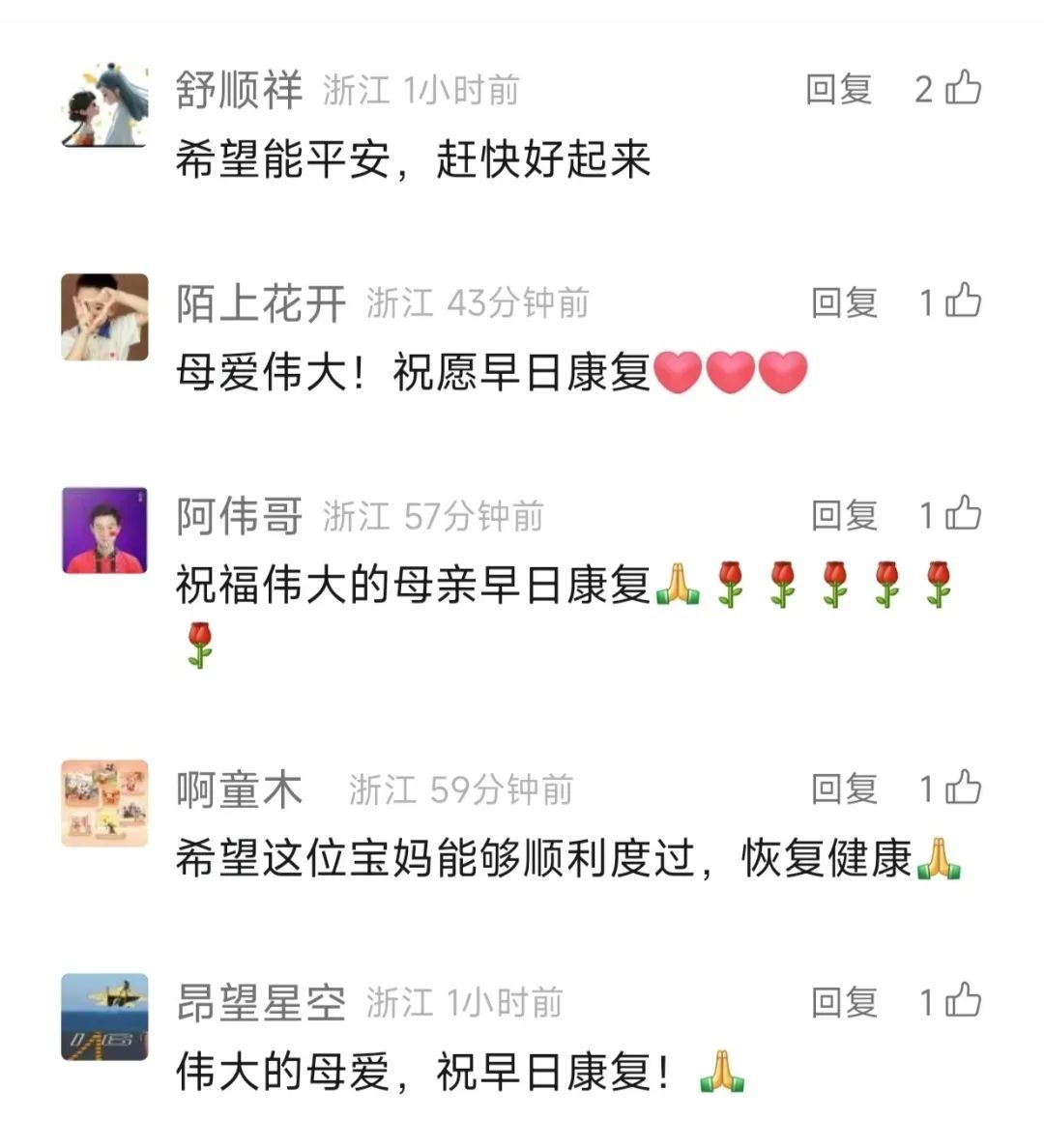This screenshot has height=1148, width=1044.
Task: Reply to 昂望星空's comment
Action: click(x=844, y=1002)
